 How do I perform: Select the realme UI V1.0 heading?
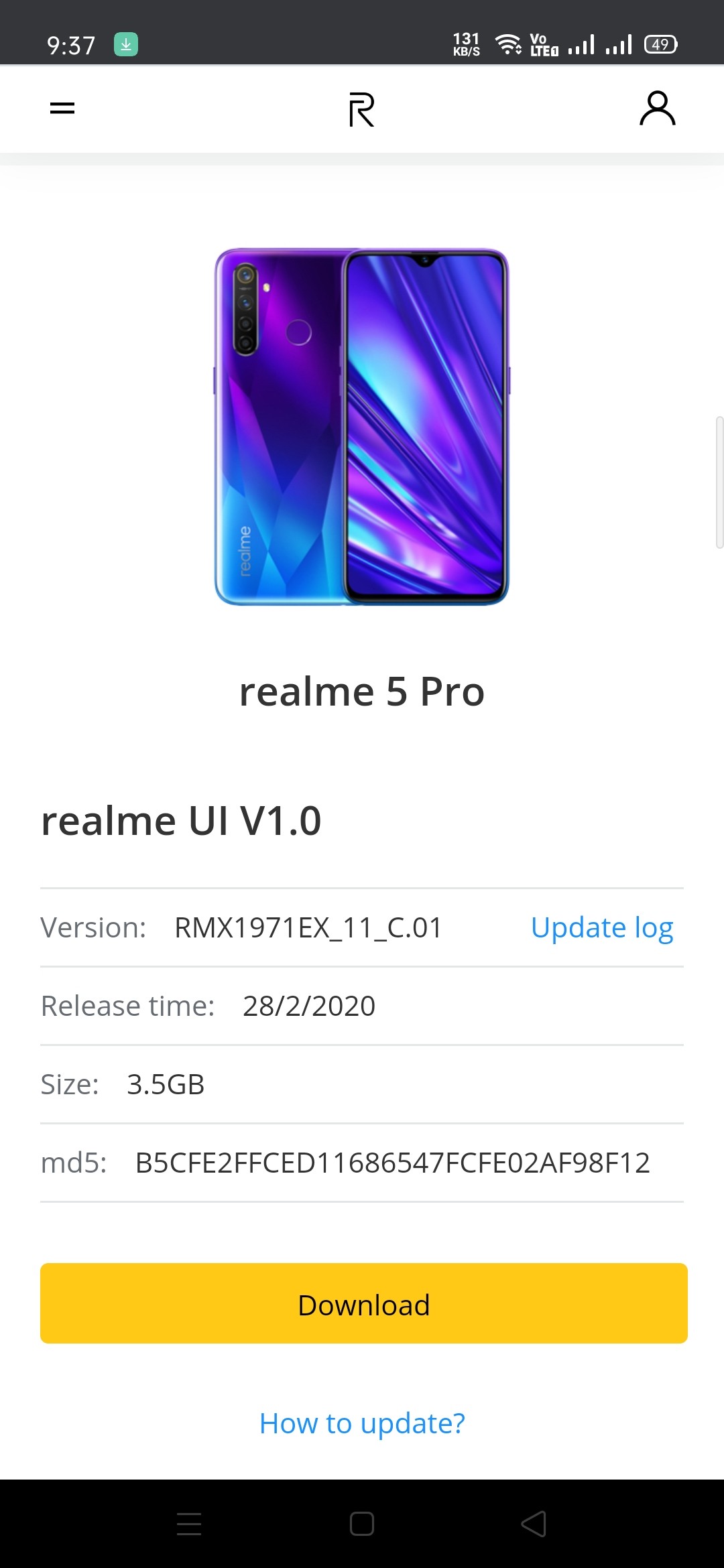coord(181,820)
